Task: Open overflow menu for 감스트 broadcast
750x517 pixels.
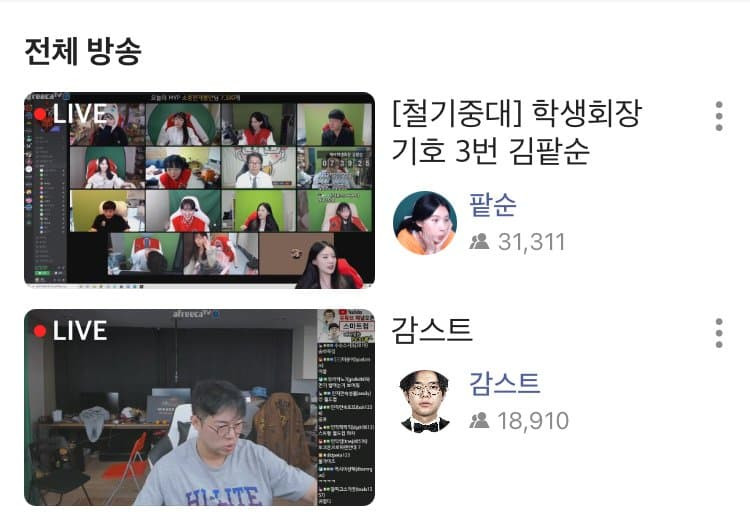Action: point(718,333)
